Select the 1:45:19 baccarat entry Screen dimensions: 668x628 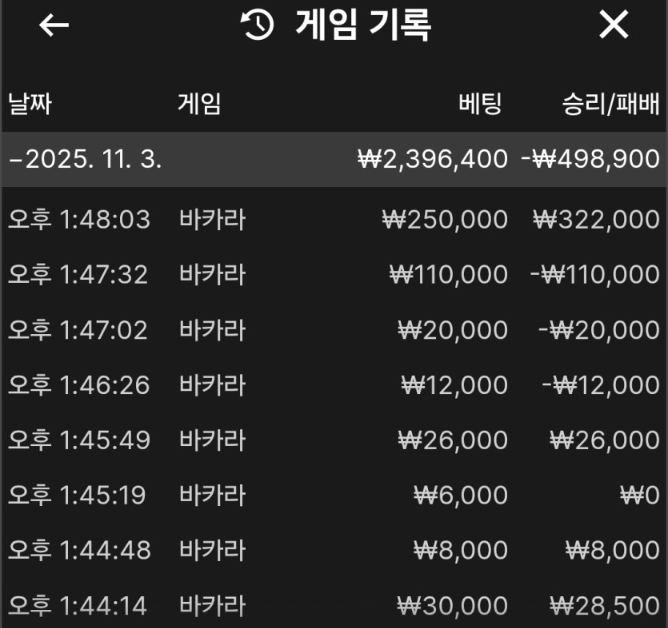coord(334,494)
